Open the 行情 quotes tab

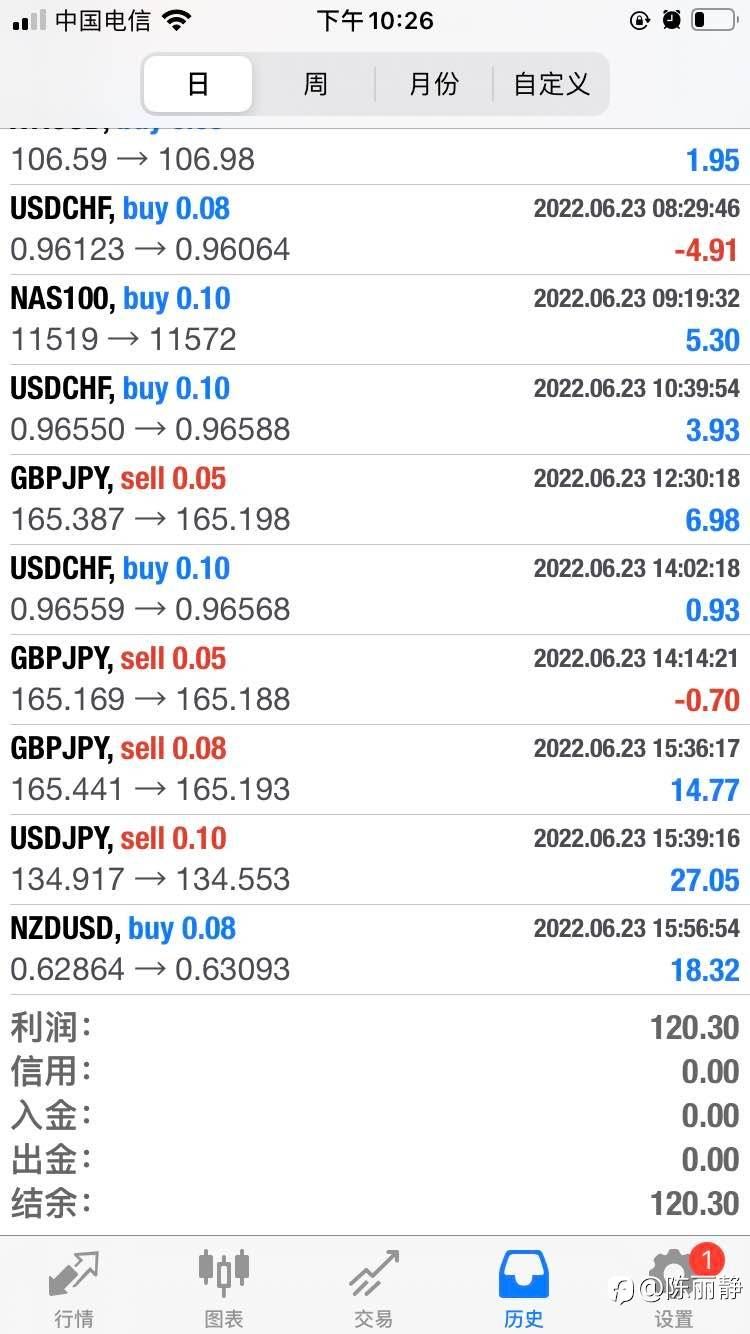tap(74, 1287)
